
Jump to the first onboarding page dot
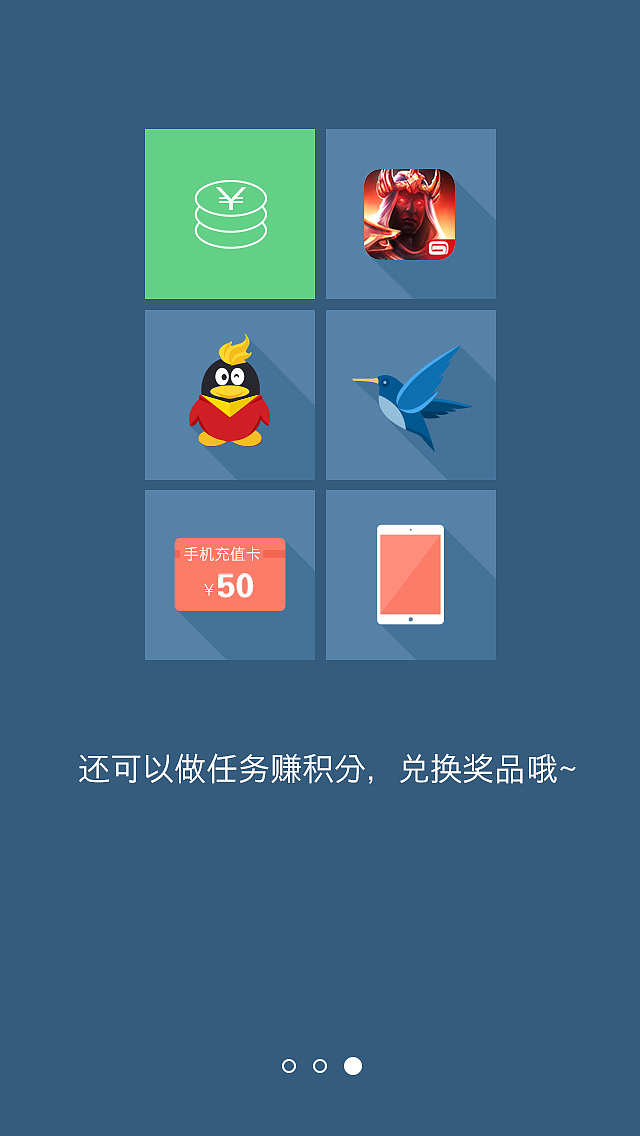(x=289, y=1066)
